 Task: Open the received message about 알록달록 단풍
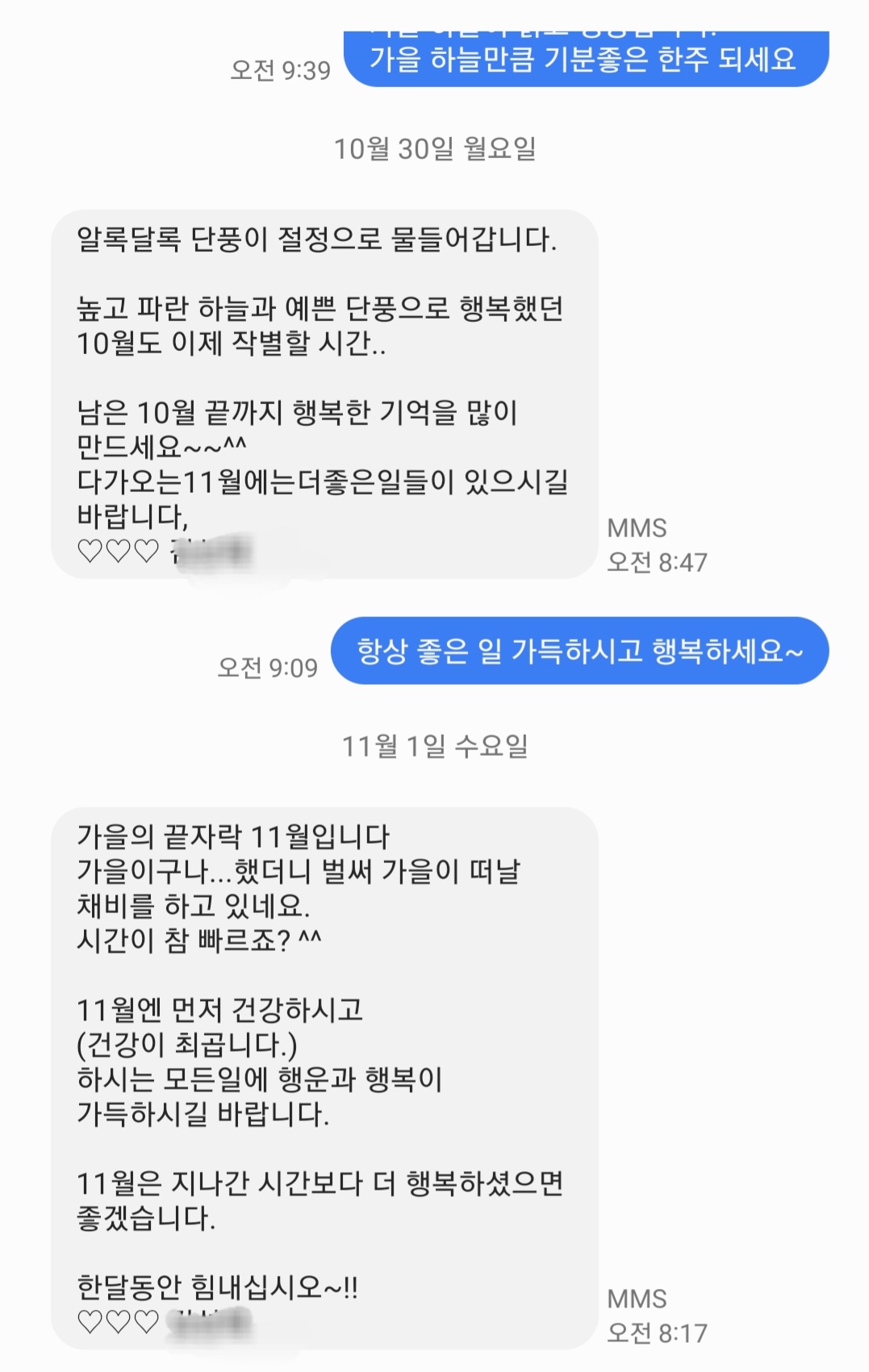coord(324,394)
